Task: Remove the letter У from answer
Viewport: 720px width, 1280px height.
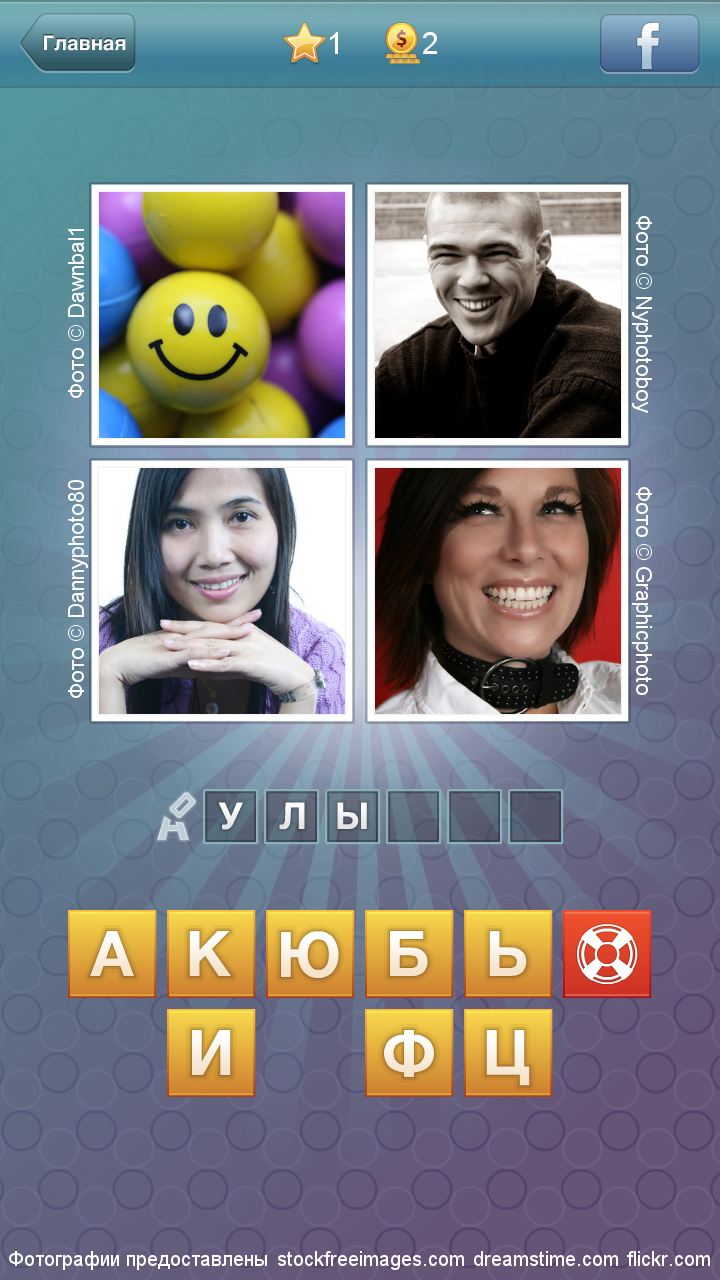Action: [x=231, y=817]
